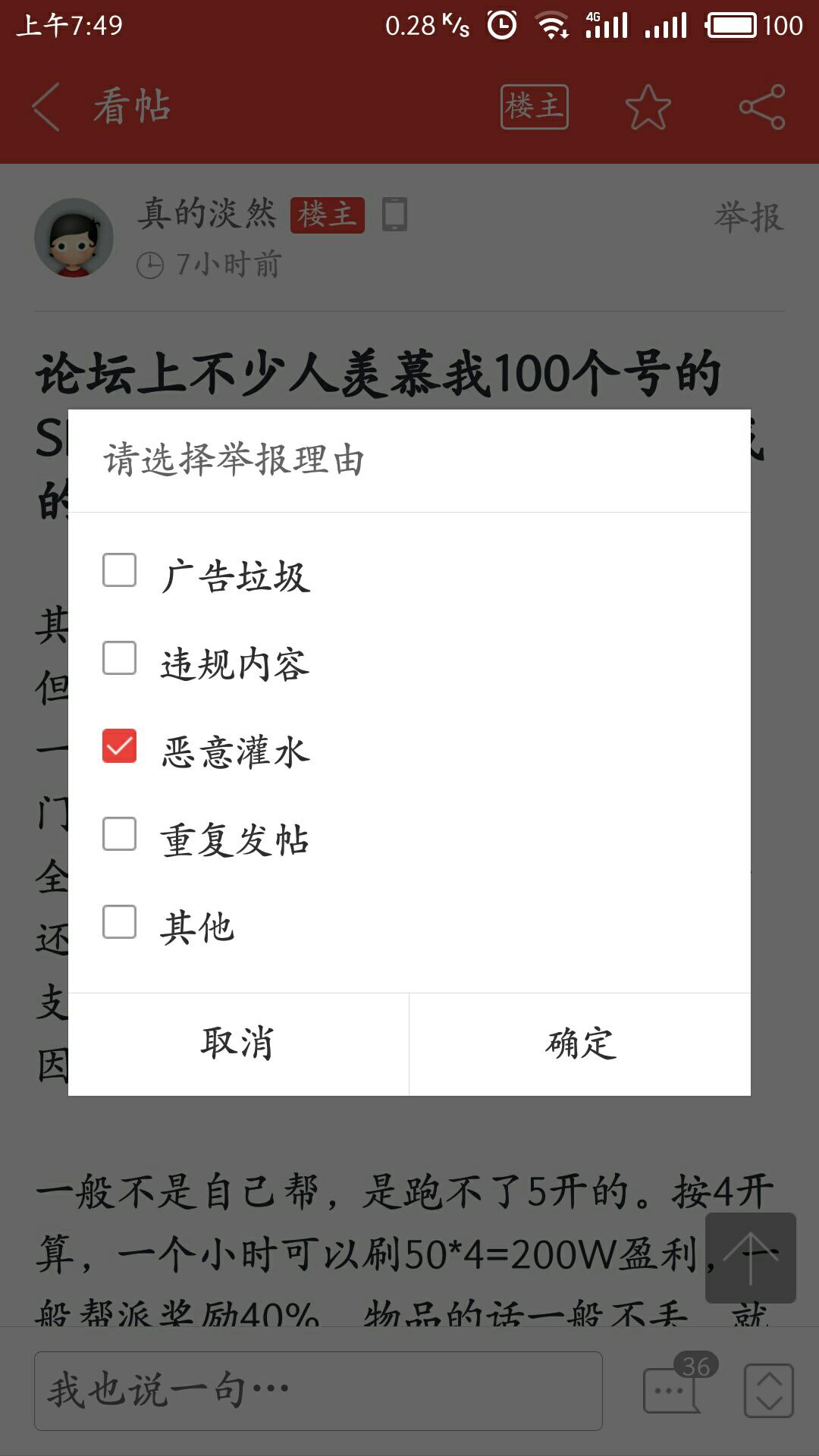Screen dimensions: 819x1456
Task: Tick the 重复发帖 option
Action: pos(120,834)
